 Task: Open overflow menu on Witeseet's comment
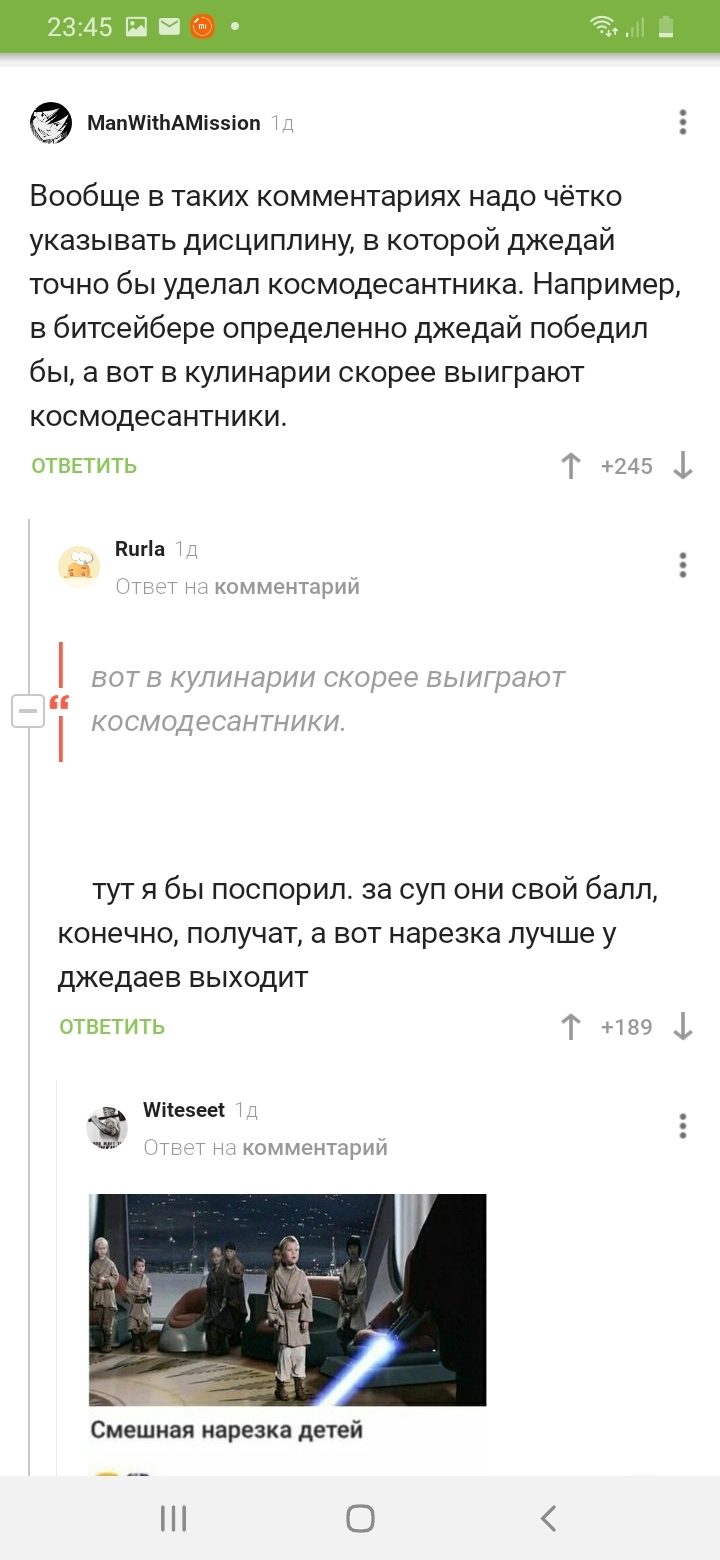[683, 1125]
